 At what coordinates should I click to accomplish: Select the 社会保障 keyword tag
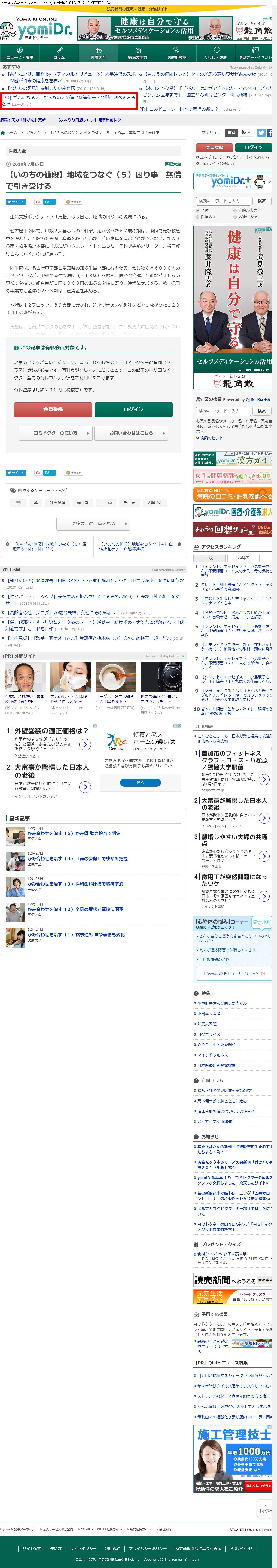click(x=57, y=503)
